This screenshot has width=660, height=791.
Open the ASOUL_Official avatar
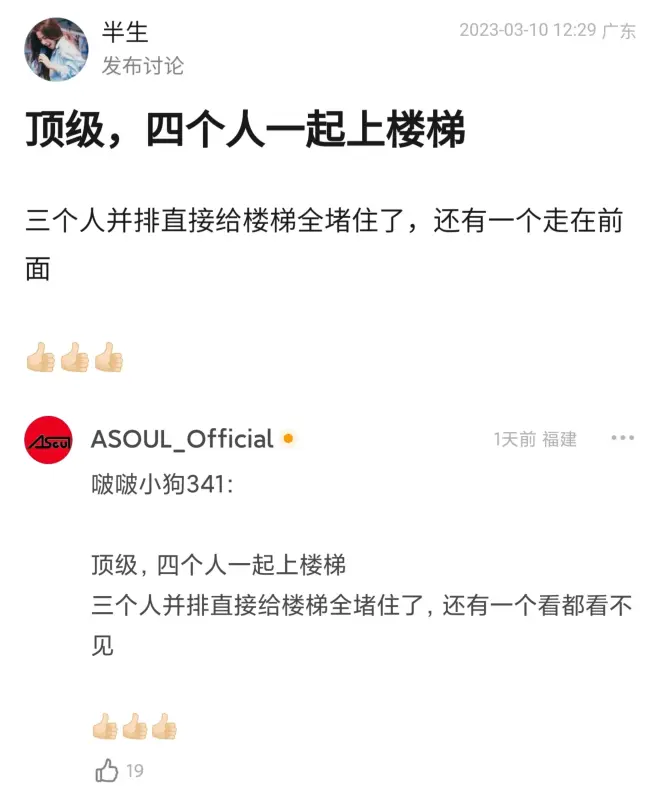(x=48, y=440)
